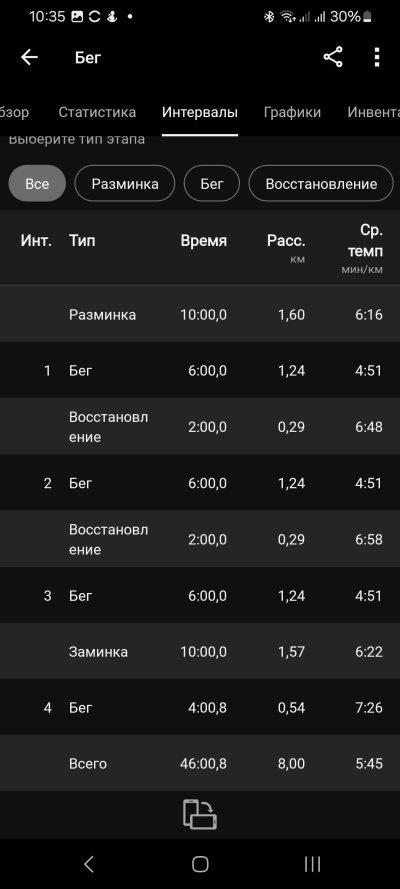The image size is (400, 889).
Task: Open the three-dot overflow menu
Action: pos(377,57)
